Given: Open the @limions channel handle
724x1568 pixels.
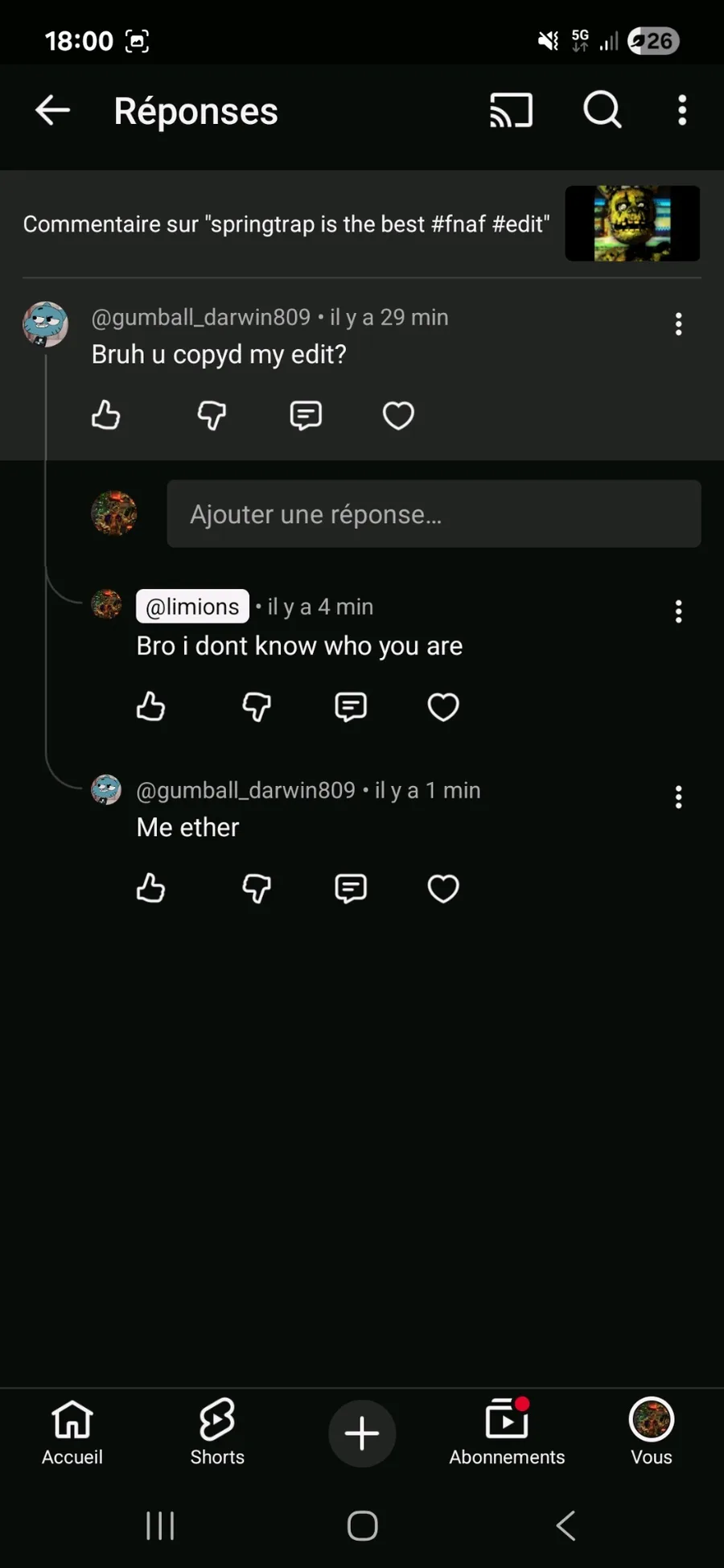Looking at the screenshot, I should [x=192, y=607].
